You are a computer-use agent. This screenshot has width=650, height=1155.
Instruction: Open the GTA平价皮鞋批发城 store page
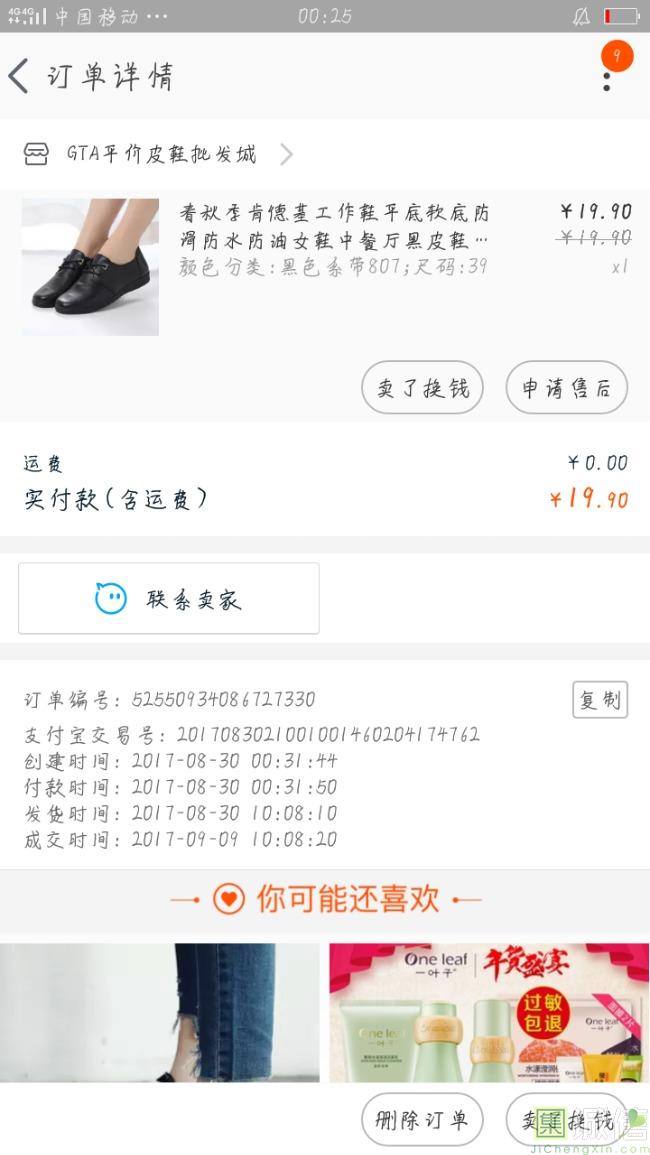click(160, 154)
